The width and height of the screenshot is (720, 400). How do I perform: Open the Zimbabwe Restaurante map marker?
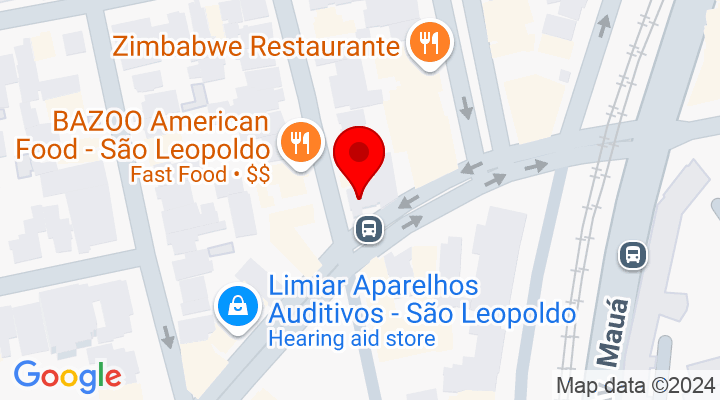tap(431, 44)
